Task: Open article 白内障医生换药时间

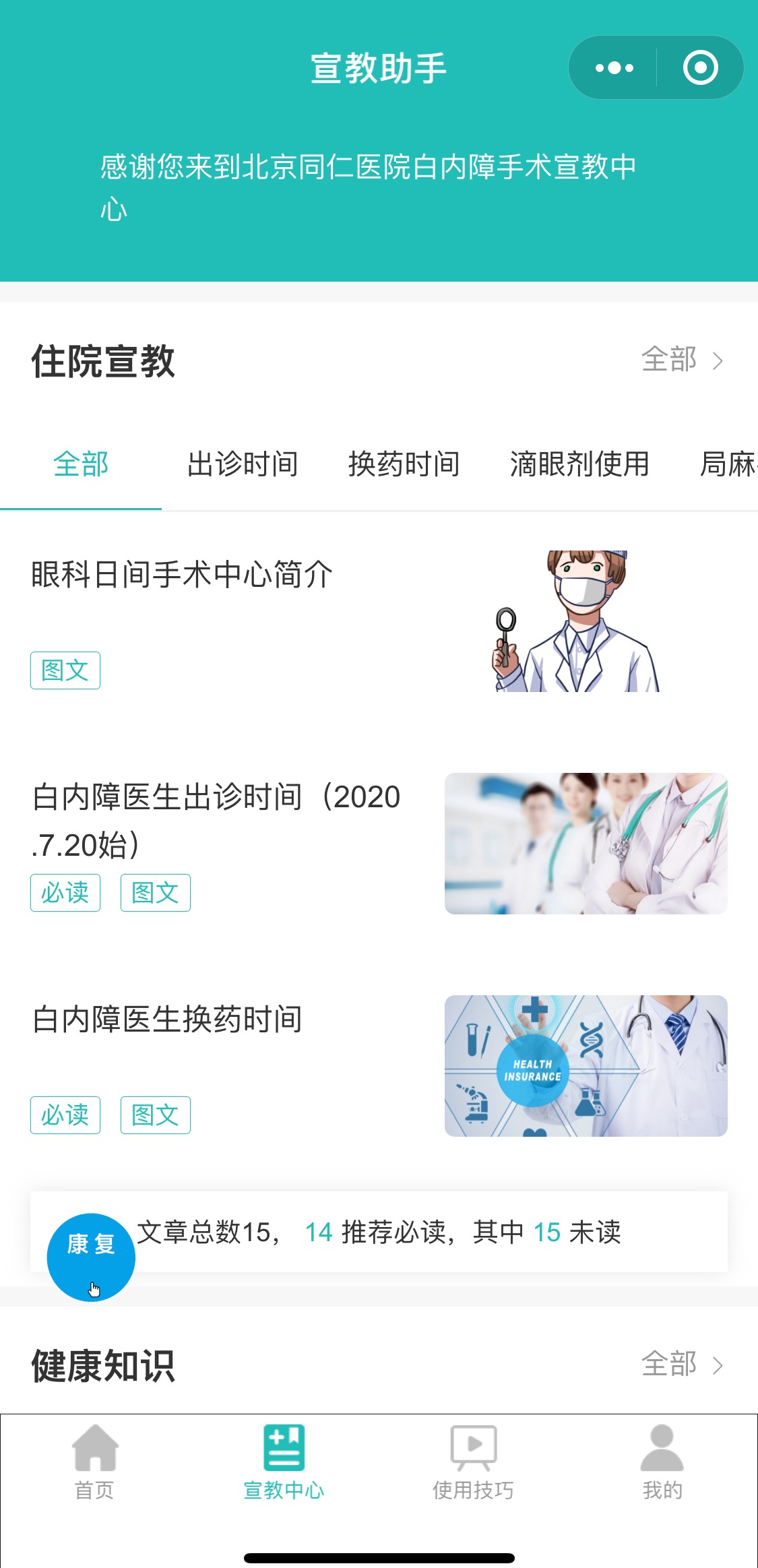Action: coord(167,1020)
